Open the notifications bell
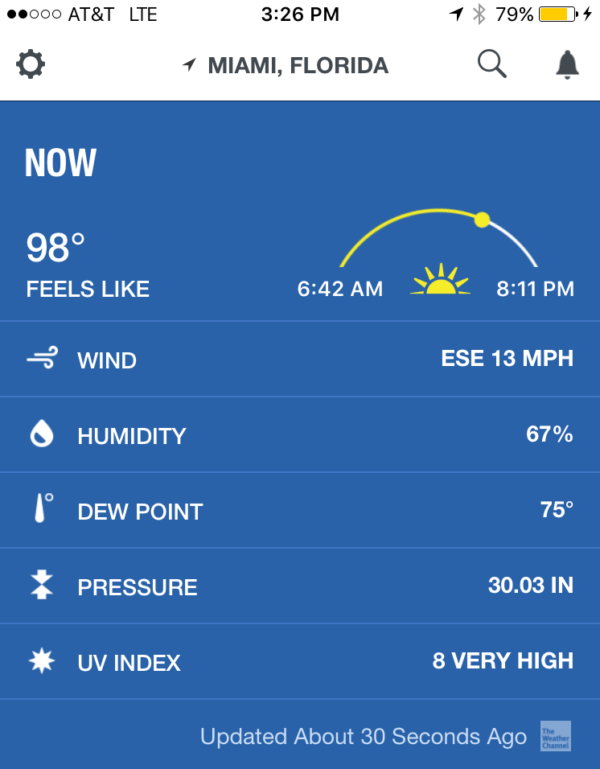Viewport: 600px width, 769px height. [567, 65]
